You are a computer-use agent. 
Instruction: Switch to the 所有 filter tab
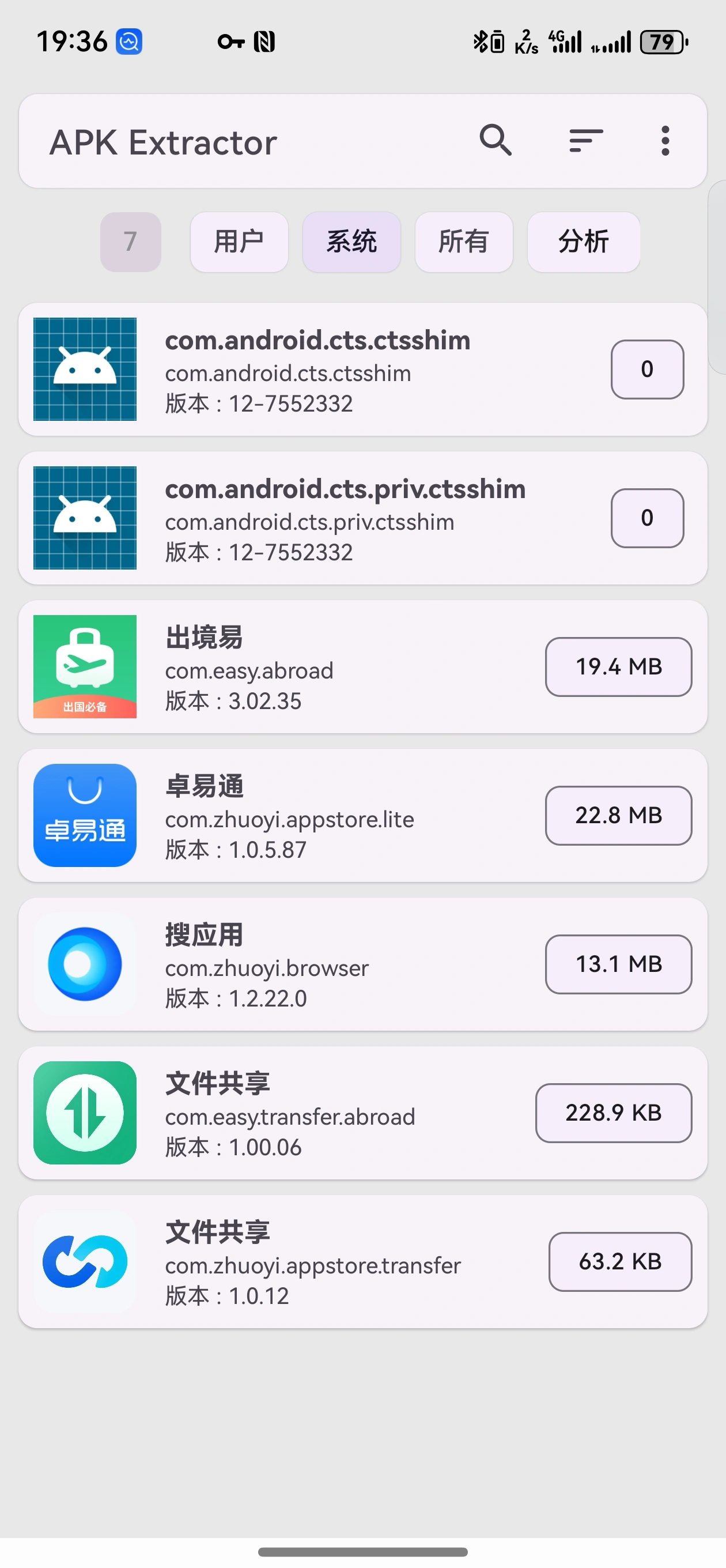[464, 242]
